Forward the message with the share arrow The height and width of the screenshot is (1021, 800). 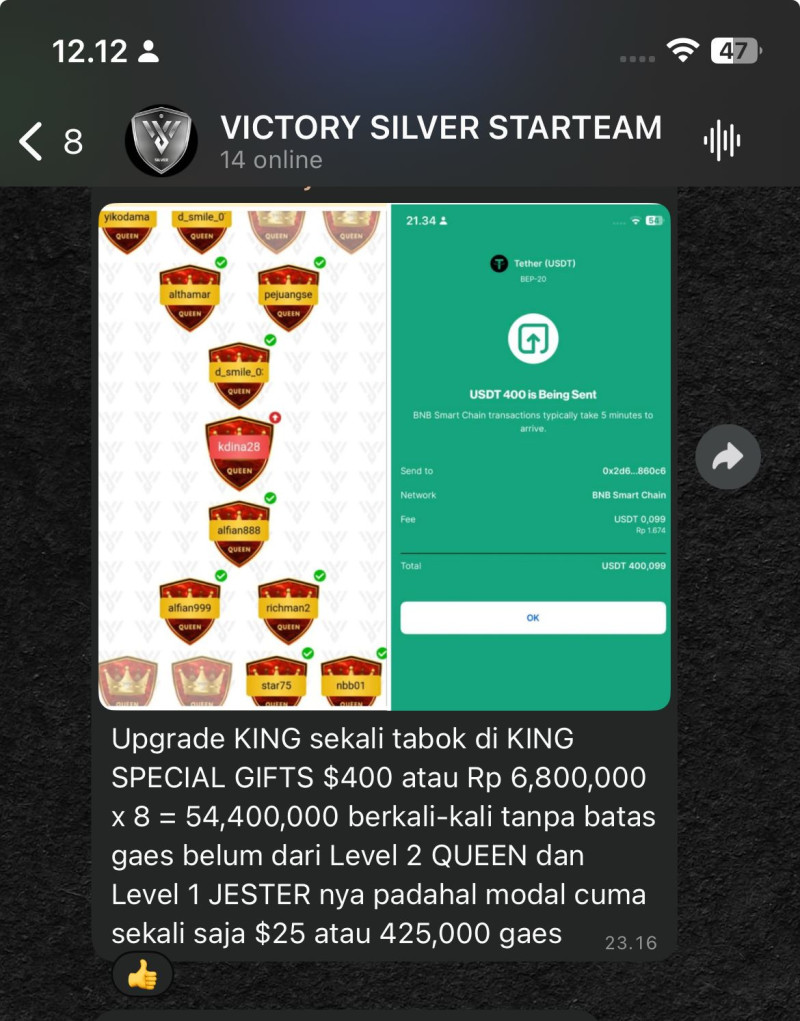click(727, 457)
